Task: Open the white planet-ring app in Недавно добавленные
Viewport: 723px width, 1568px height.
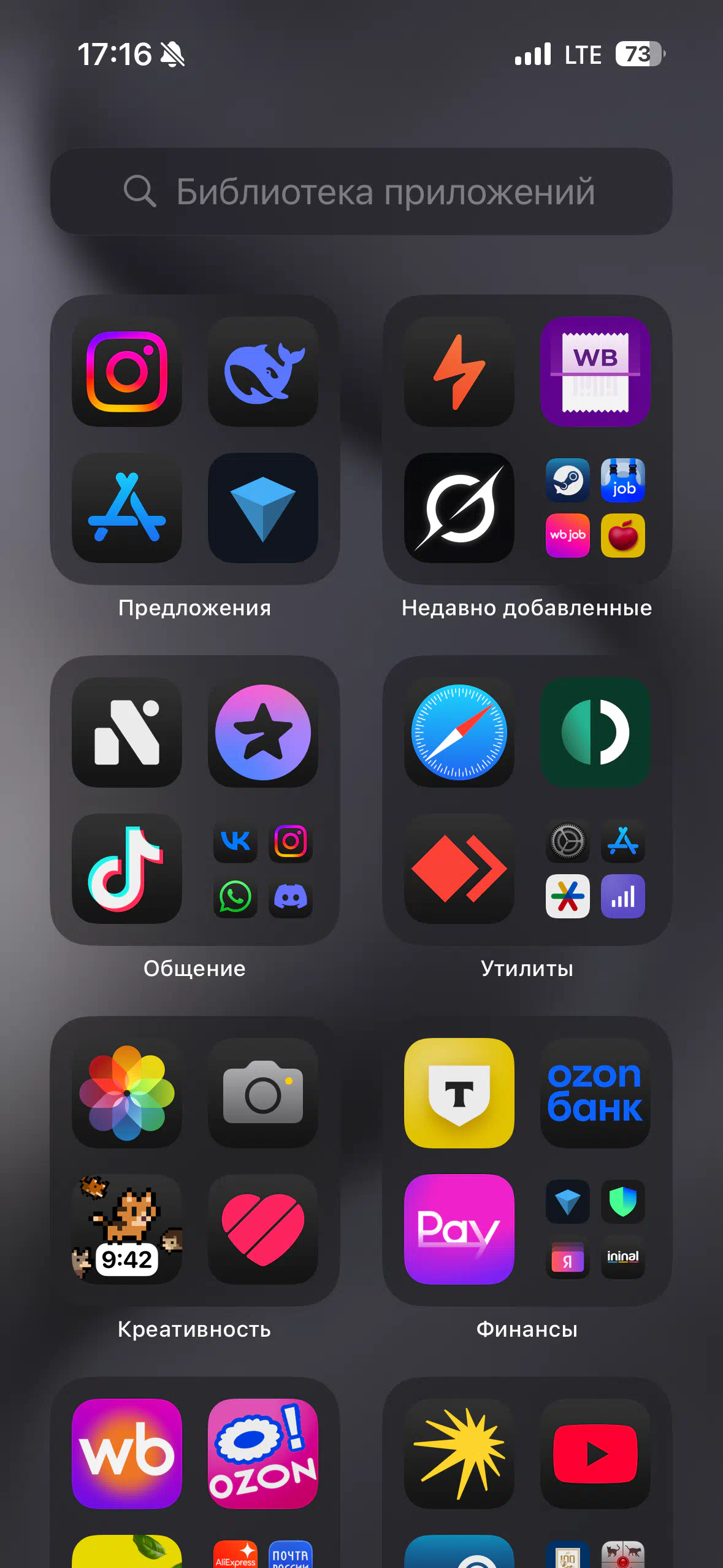Action: [x=459, y=508]
